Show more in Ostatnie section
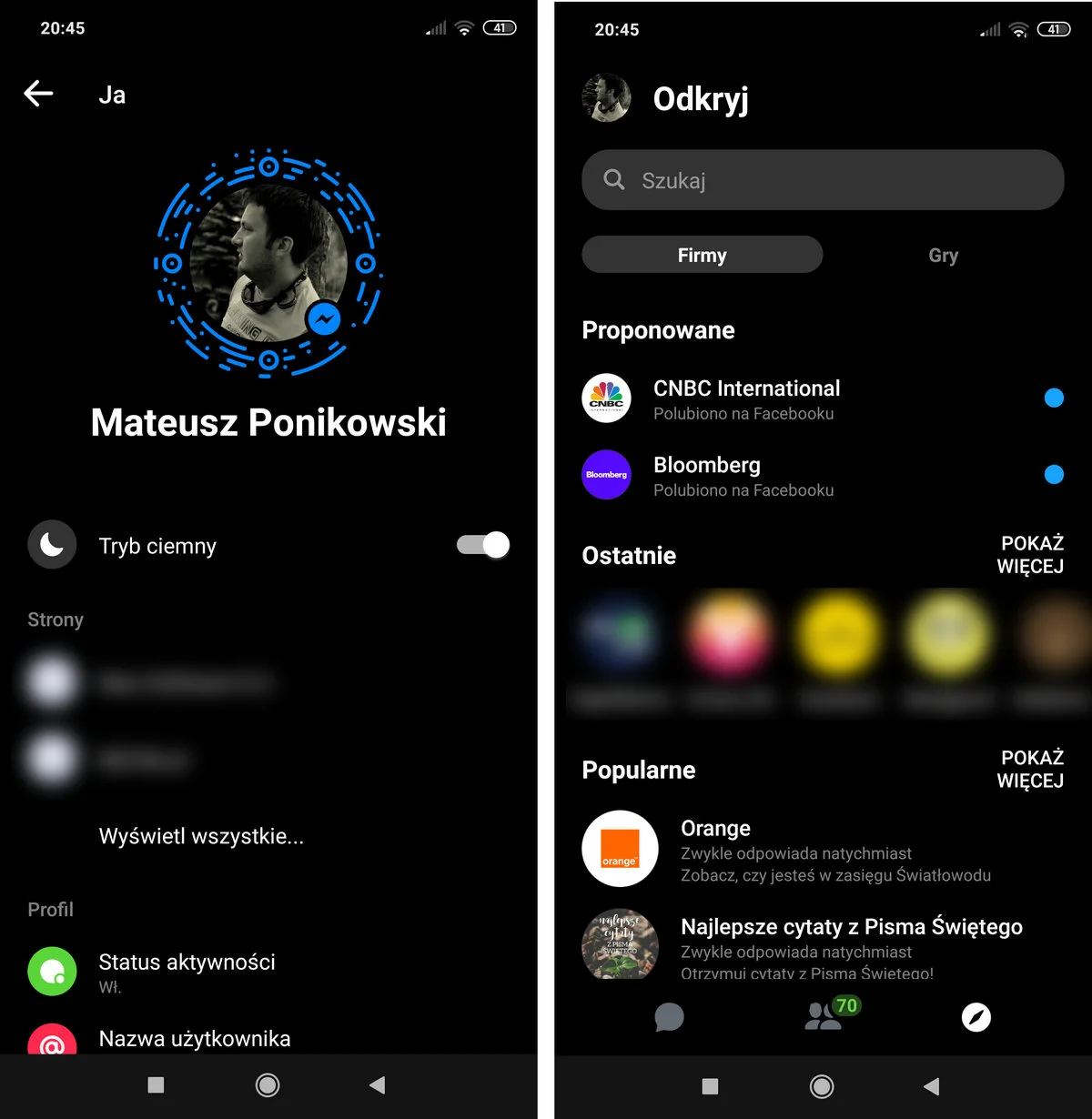This screenshot has width=1092, height=1119. pyautogui.click(x=1030, y=554)
